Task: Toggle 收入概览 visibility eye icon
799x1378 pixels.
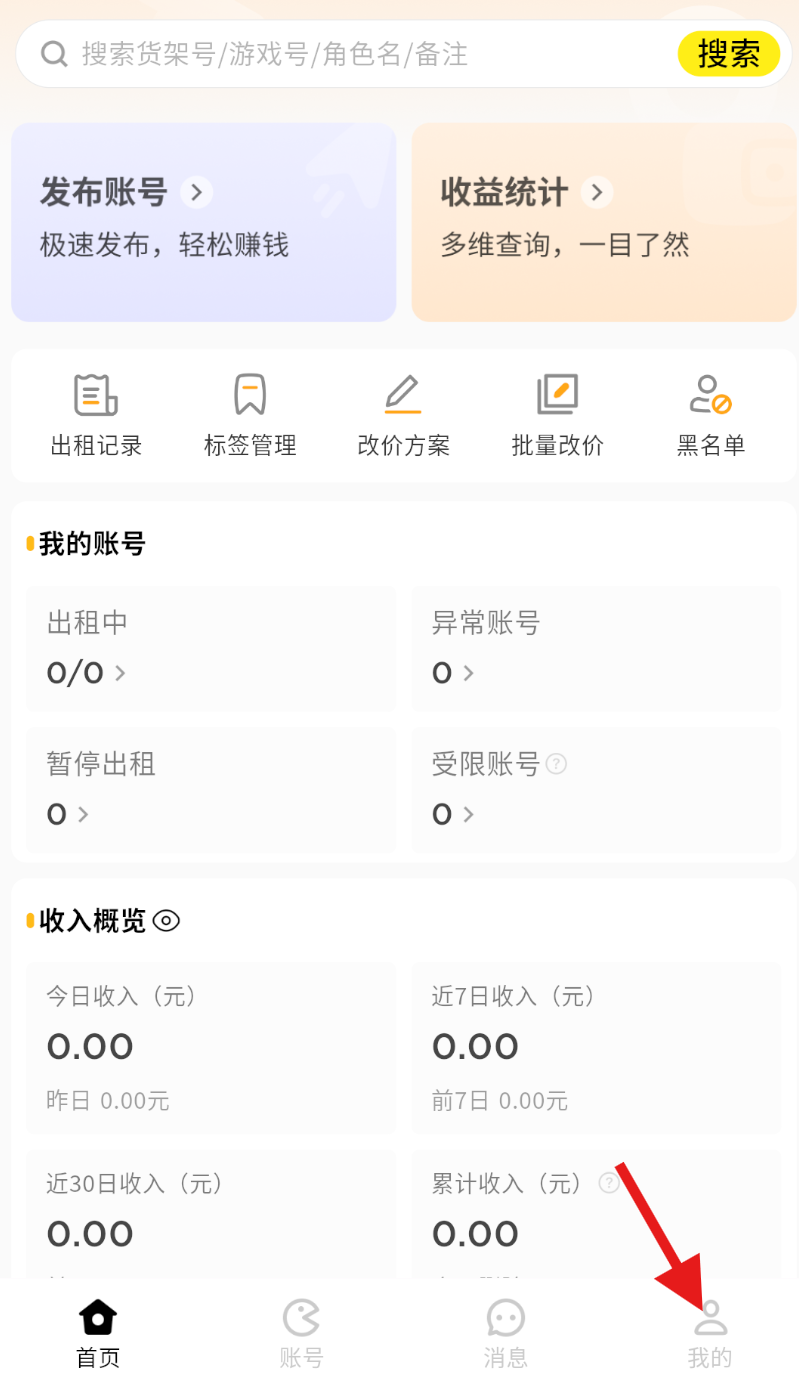Action: [166, 921]
